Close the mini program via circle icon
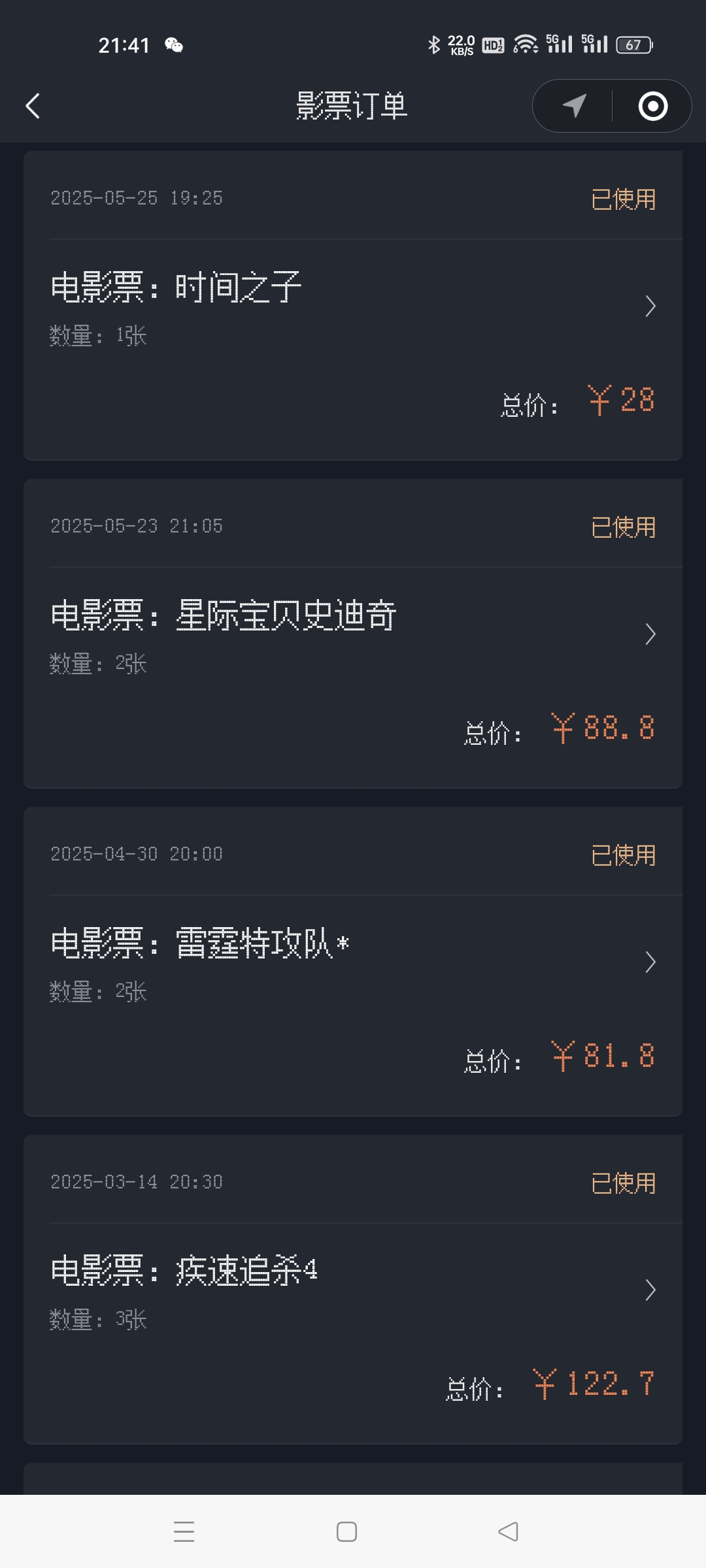The height and width of the screenshot is (1568, 706). 652,106
